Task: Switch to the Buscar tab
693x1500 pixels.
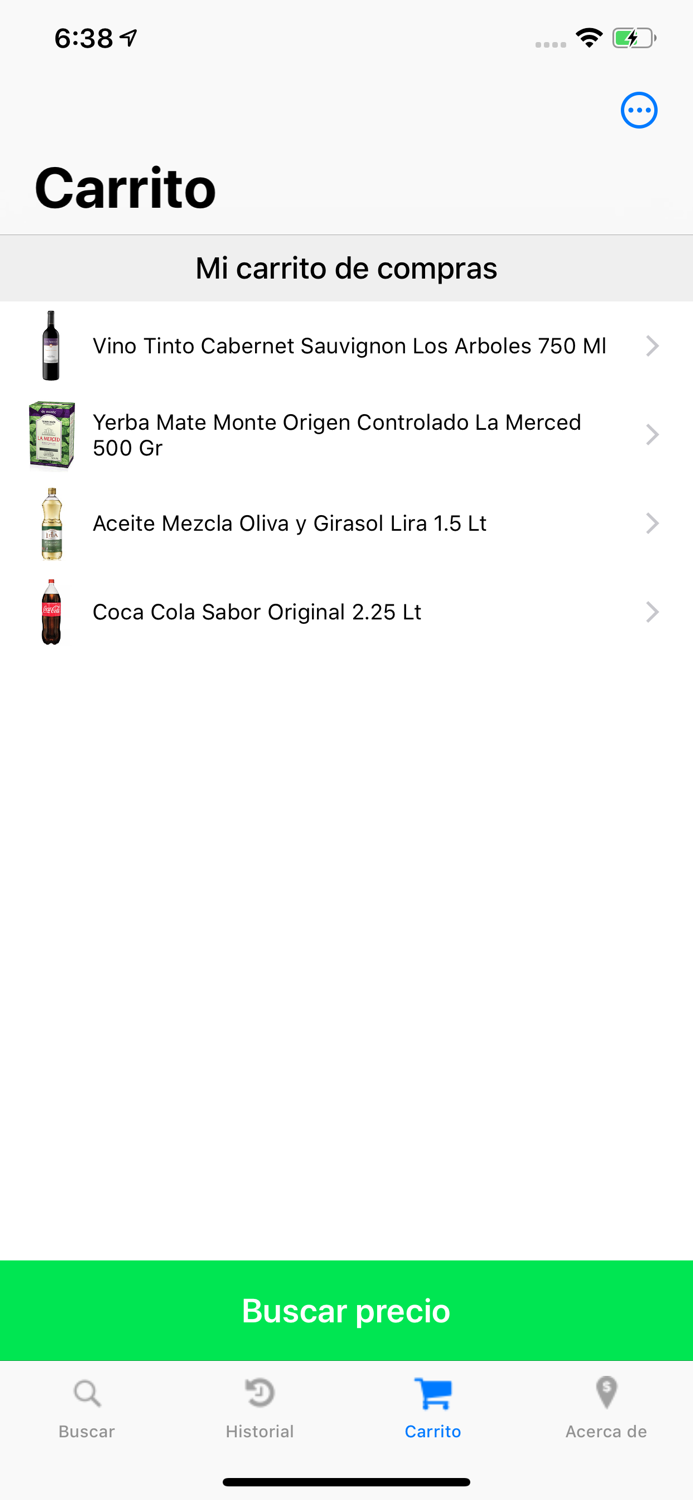Action: [87, 1408]
